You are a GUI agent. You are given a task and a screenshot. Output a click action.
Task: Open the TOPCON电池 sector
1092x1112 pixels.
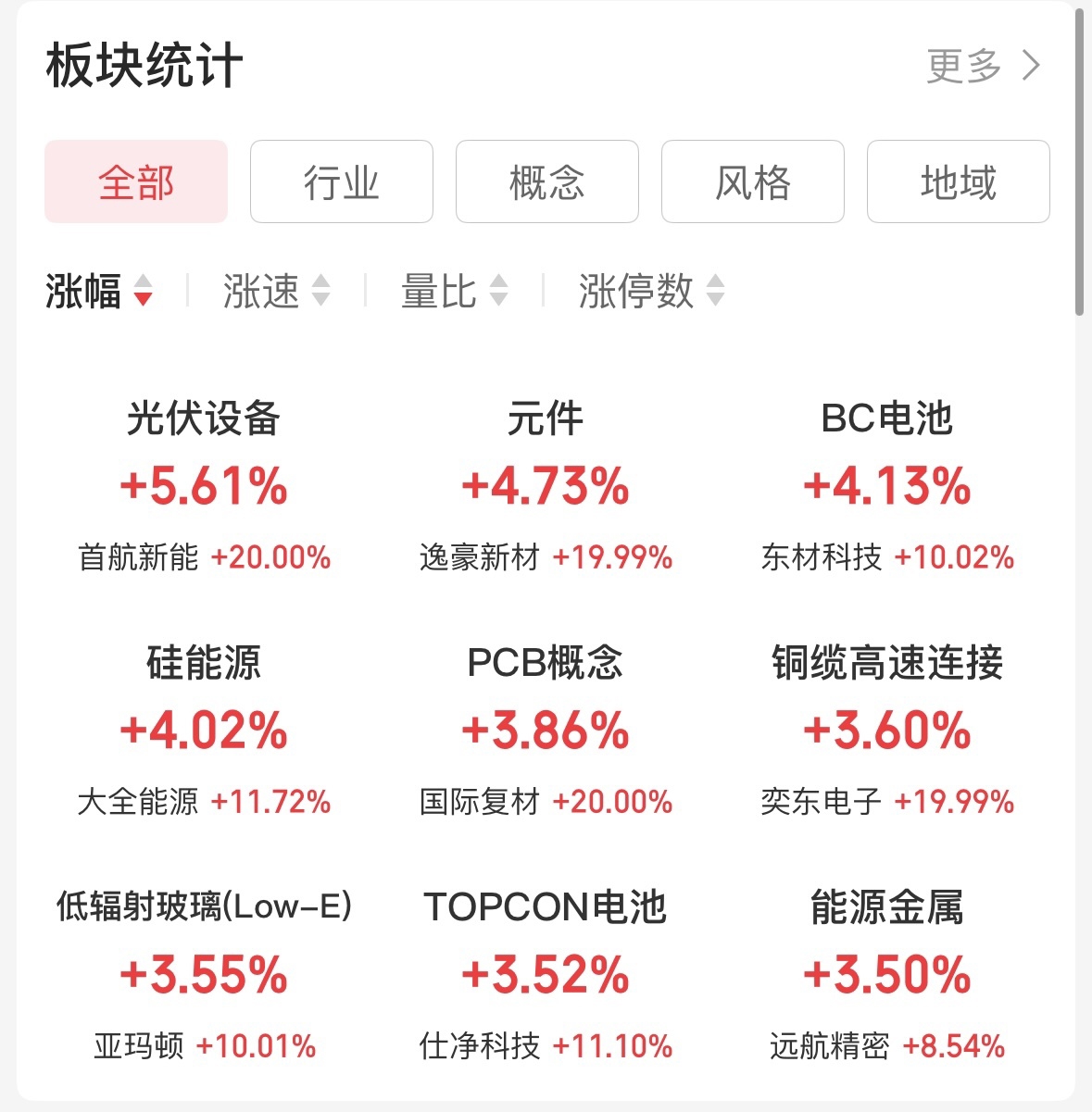(546, 909)
